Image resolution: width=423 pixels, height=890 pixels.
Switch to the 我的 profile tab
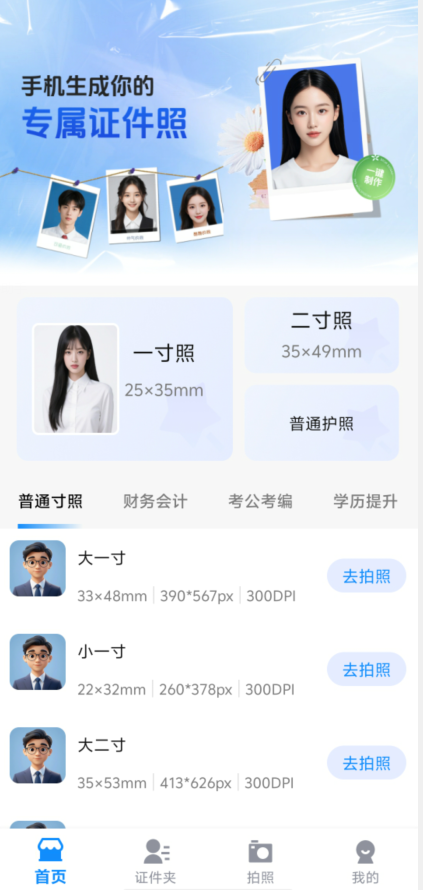[365, 861]
